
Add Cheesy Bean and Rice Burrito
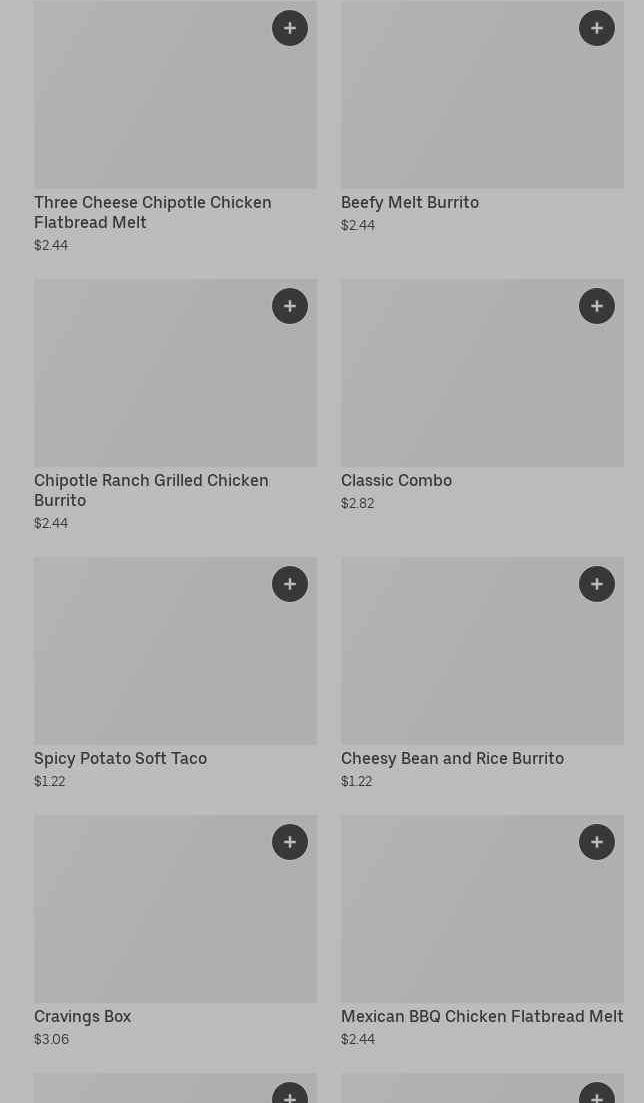tap(597, 584)
